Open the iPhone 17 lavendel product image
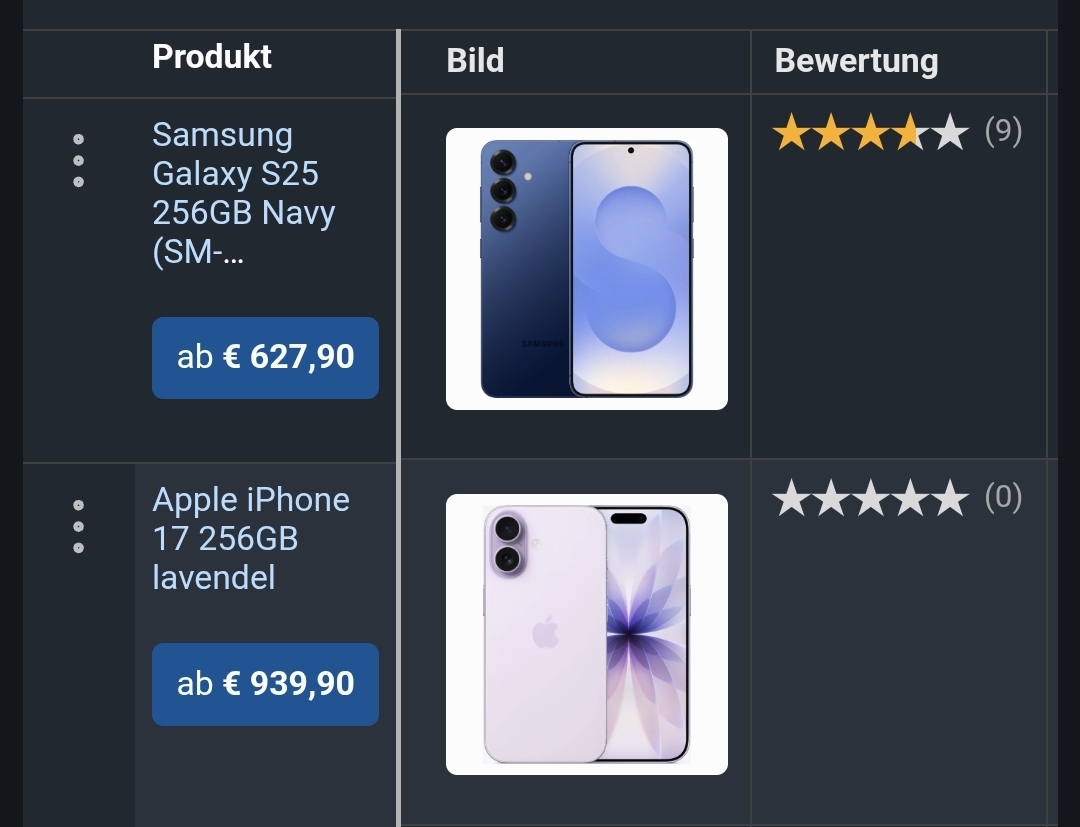Viewport: 1080px width, 827px height. 586,634
